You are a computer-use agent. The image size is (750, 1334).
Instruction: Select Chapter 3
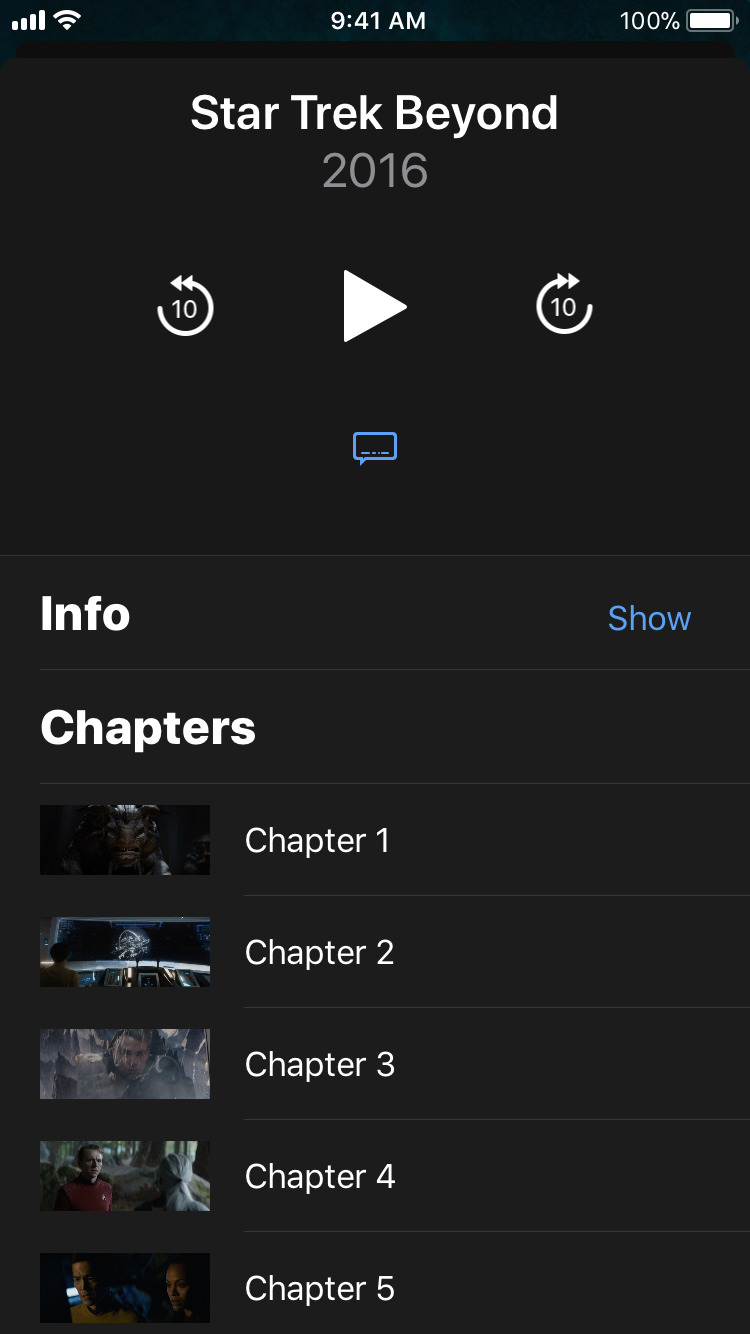pyautogui.click(x=319, y=1064)
